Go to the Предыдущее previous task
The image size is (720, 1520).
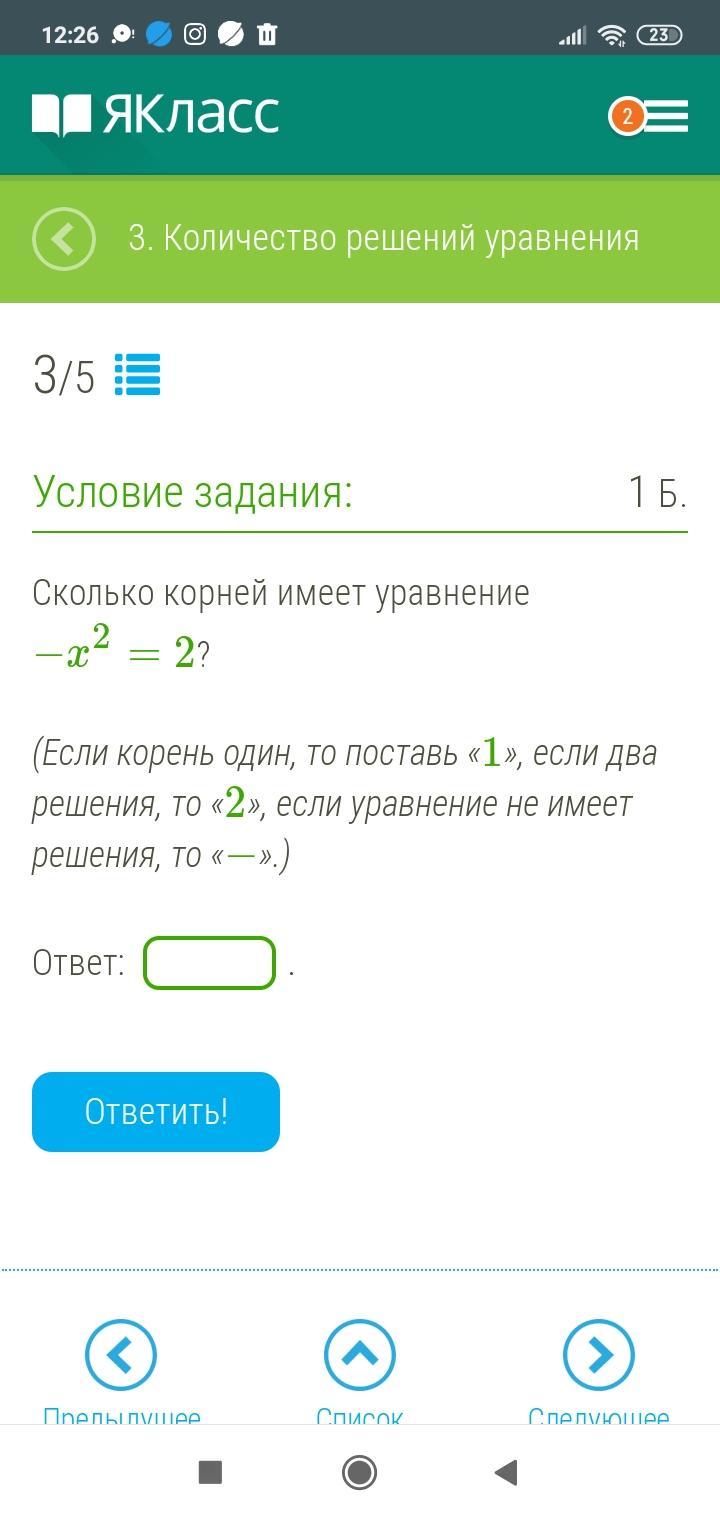pos(121,1372)
